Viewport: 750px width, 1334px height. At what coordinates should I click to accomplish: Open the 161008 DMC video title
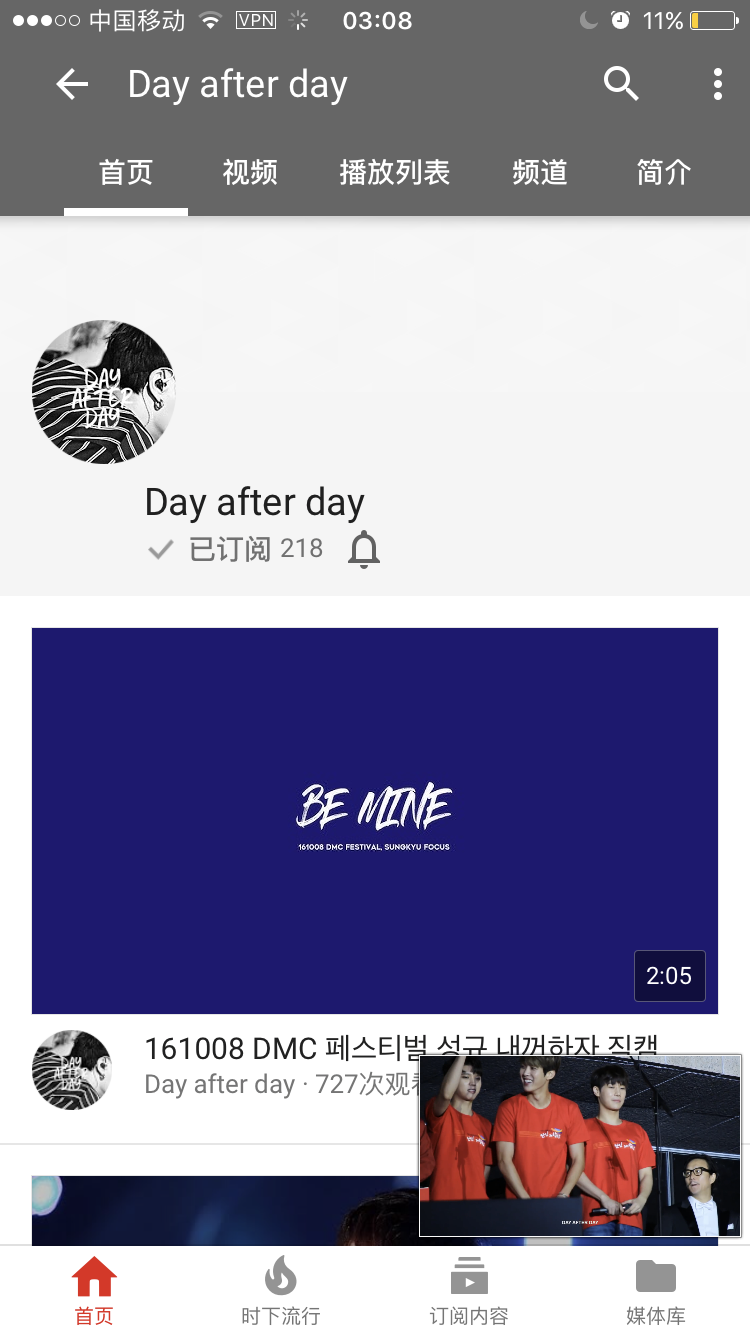401,1048
